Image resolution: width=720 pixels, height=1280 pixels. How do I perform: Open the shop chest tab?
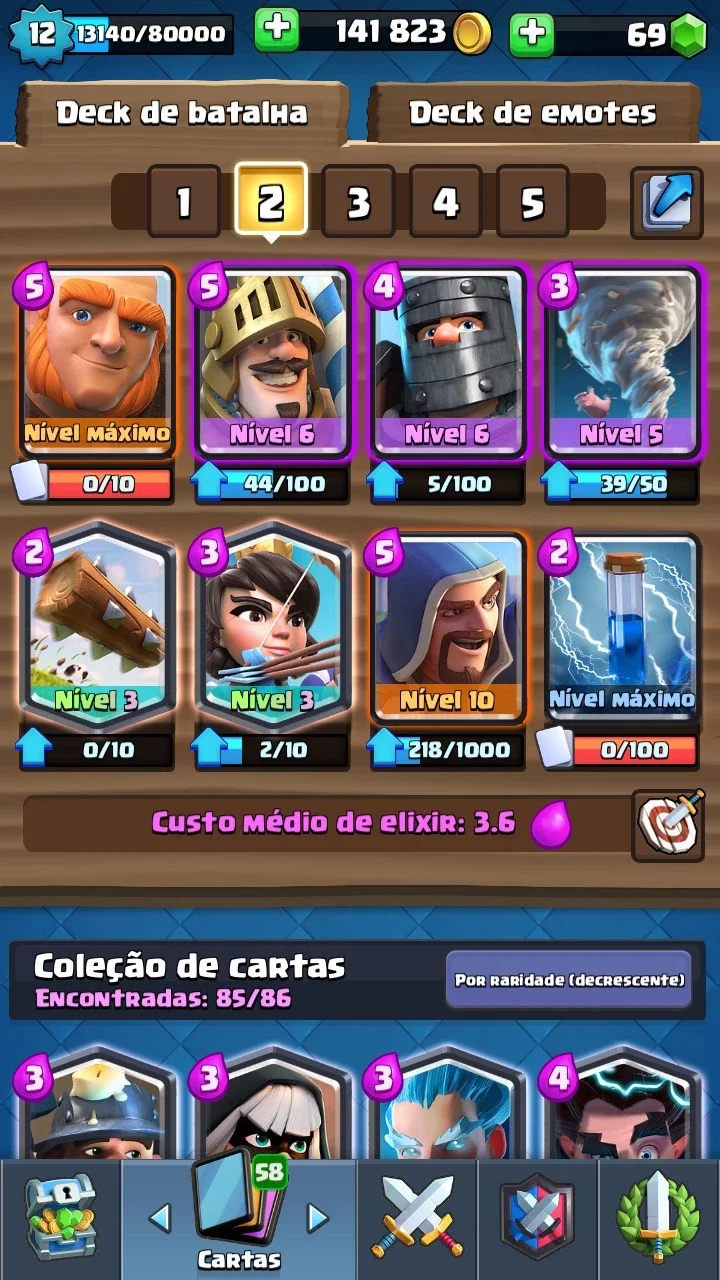60,1217
